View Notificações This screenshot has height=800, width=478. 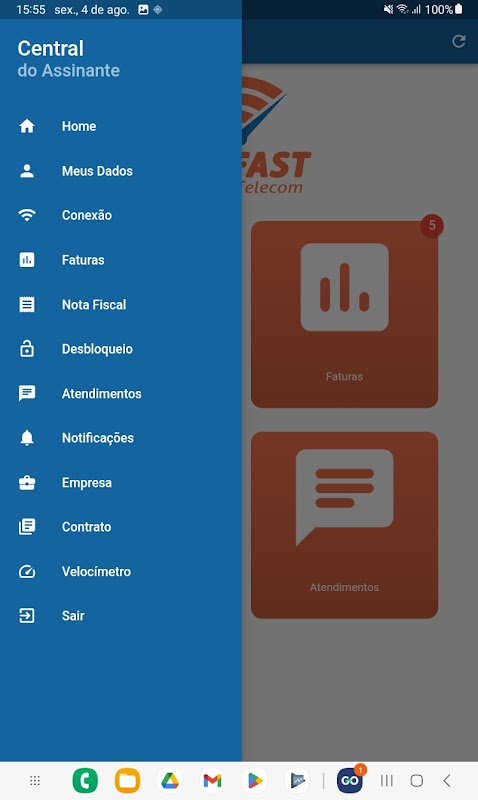tap(121, 438)
